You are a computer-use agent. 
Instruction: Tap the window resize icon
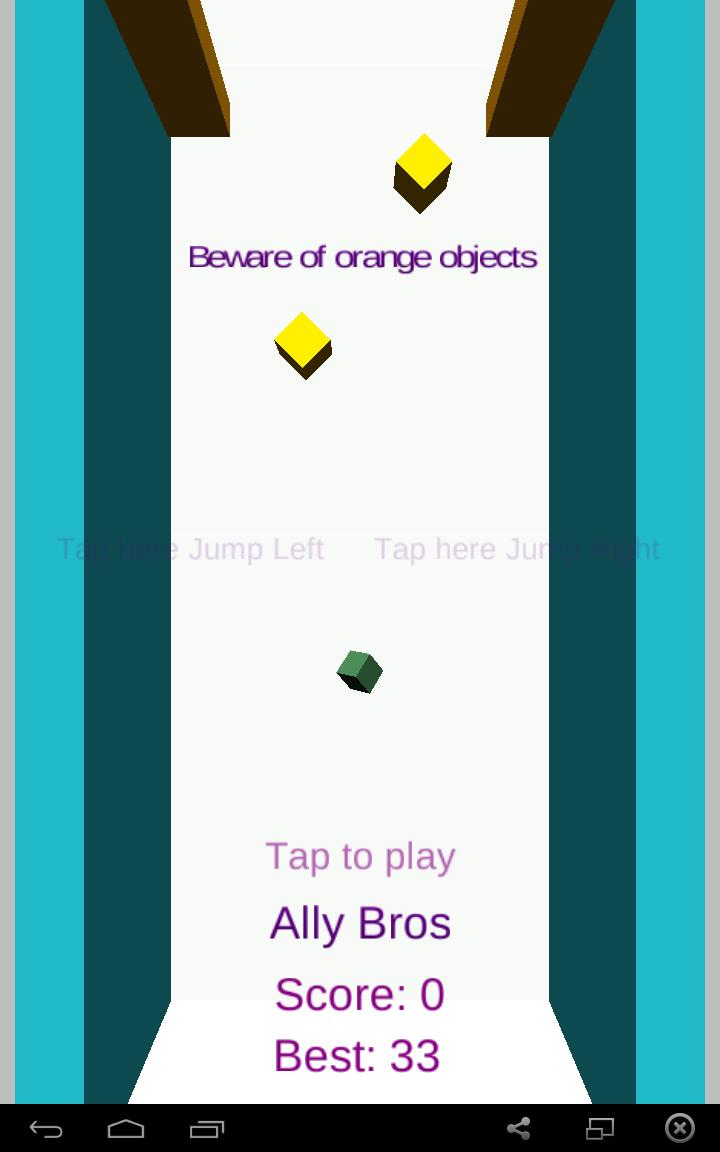[x=599, y=1128]
